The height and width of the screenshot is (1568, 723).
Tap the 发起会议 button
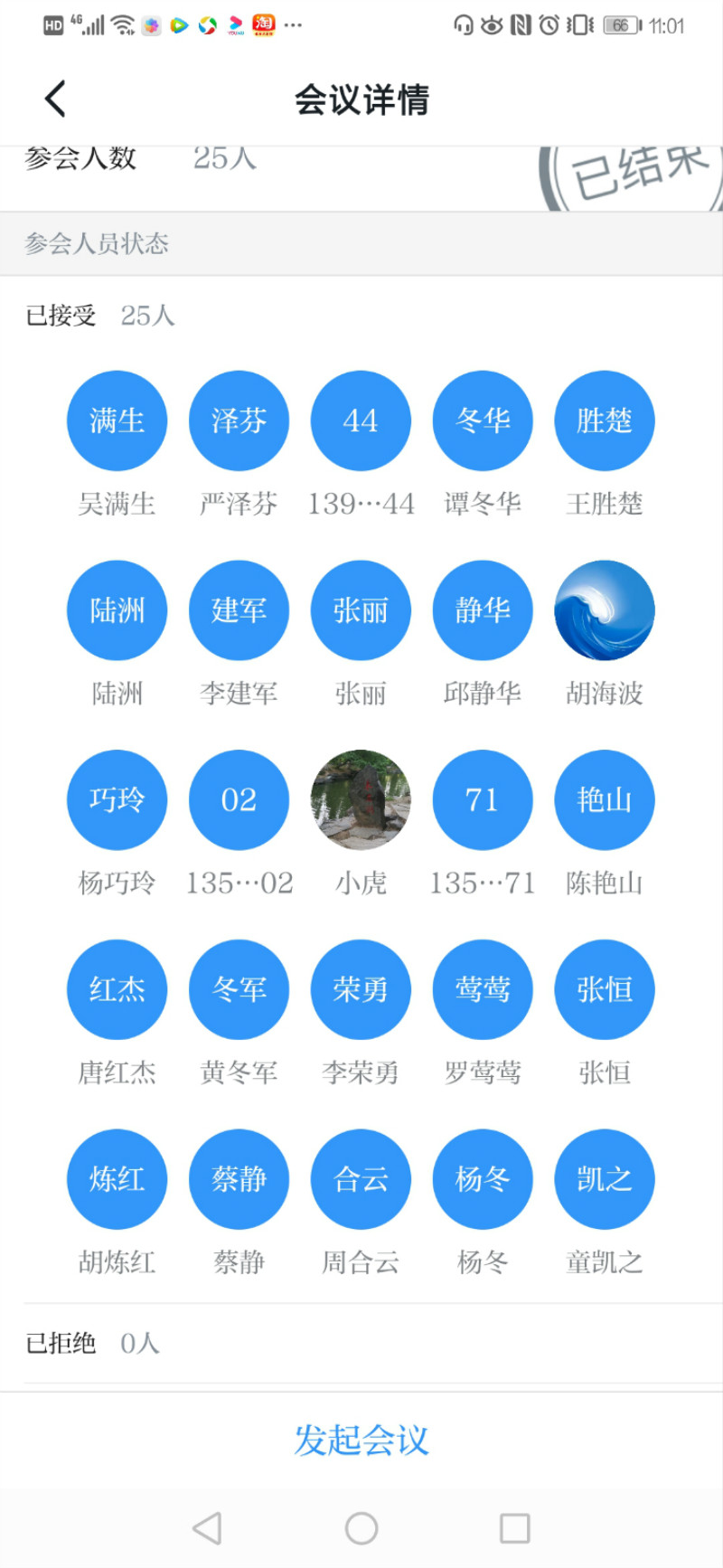361,1440
